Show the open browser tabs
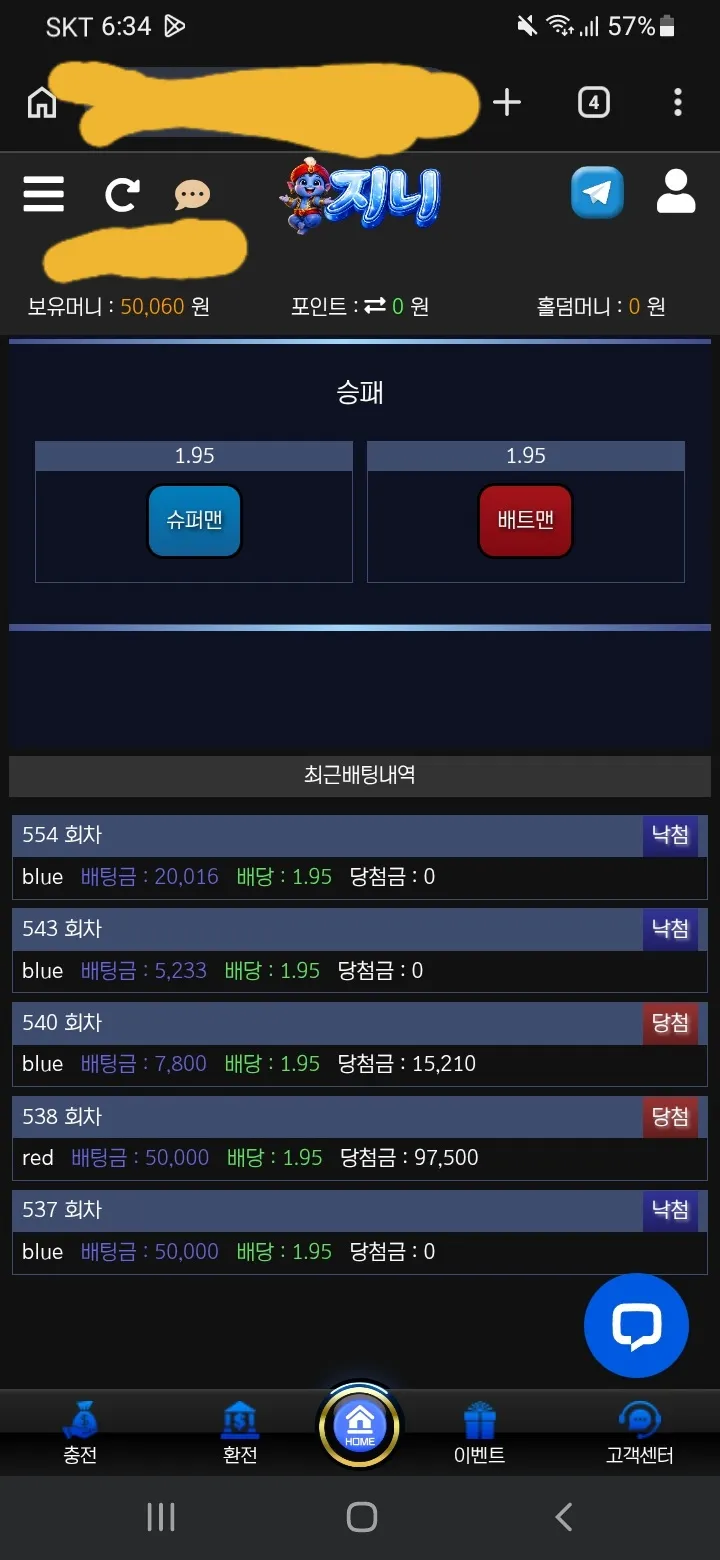The image size is (720, 1560). 593,102
